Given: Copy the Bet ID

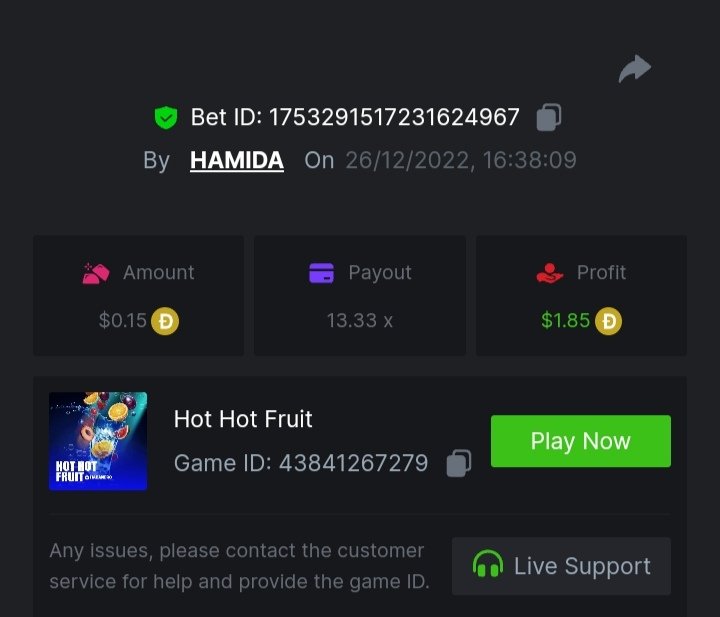Looking at the screenshot, I should [x=548, y=117].
